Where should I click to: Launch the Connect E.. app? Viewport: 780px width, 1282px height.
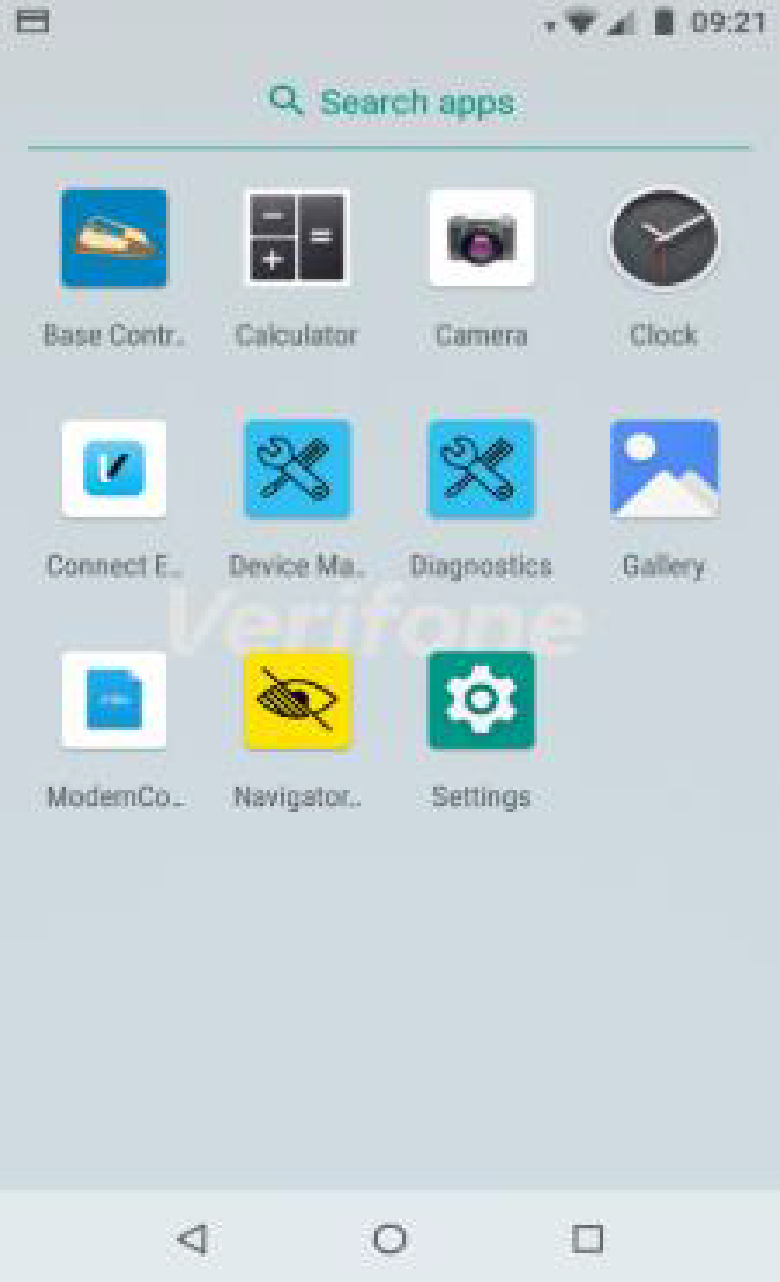(114, 469)
